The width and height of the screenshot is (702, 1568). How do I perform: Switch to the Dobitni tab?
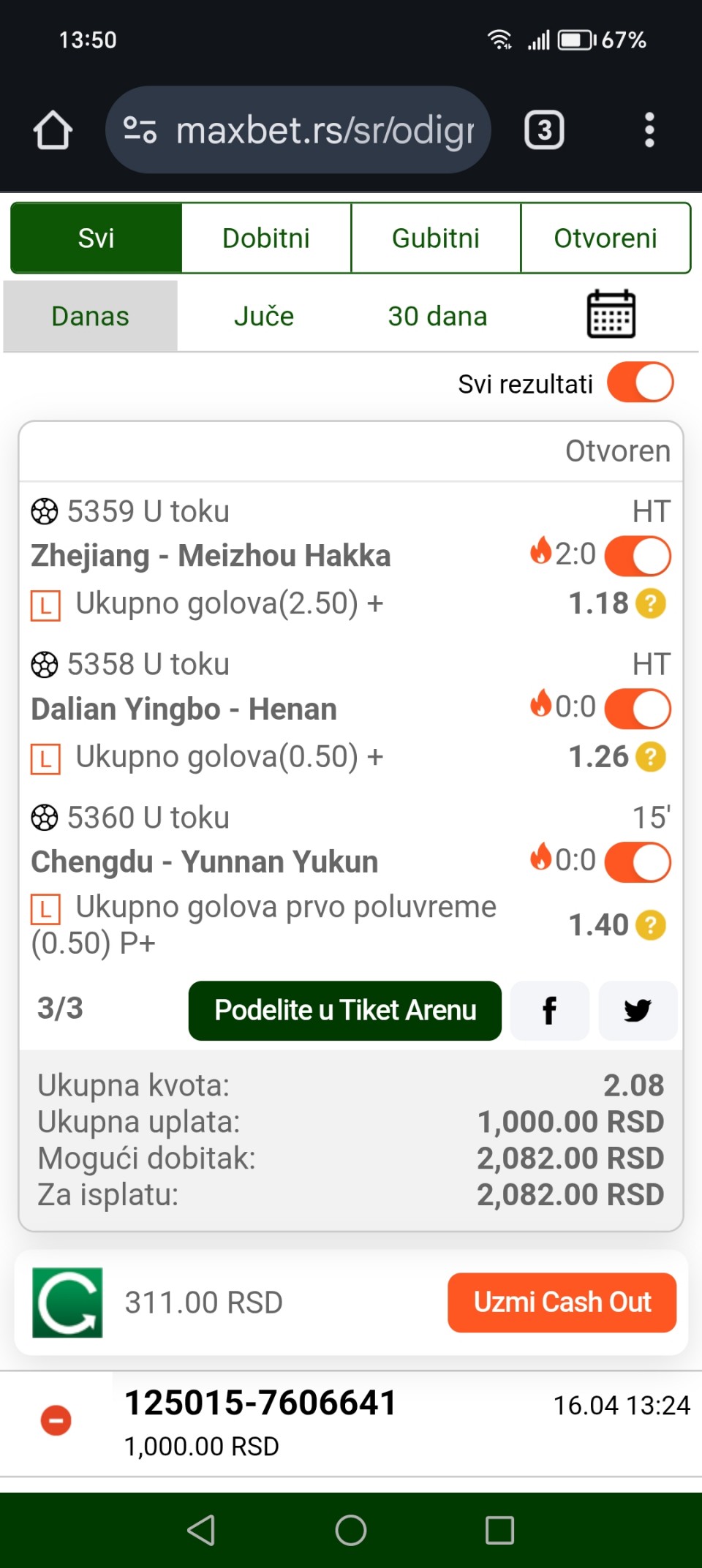[x=266, y=238]
